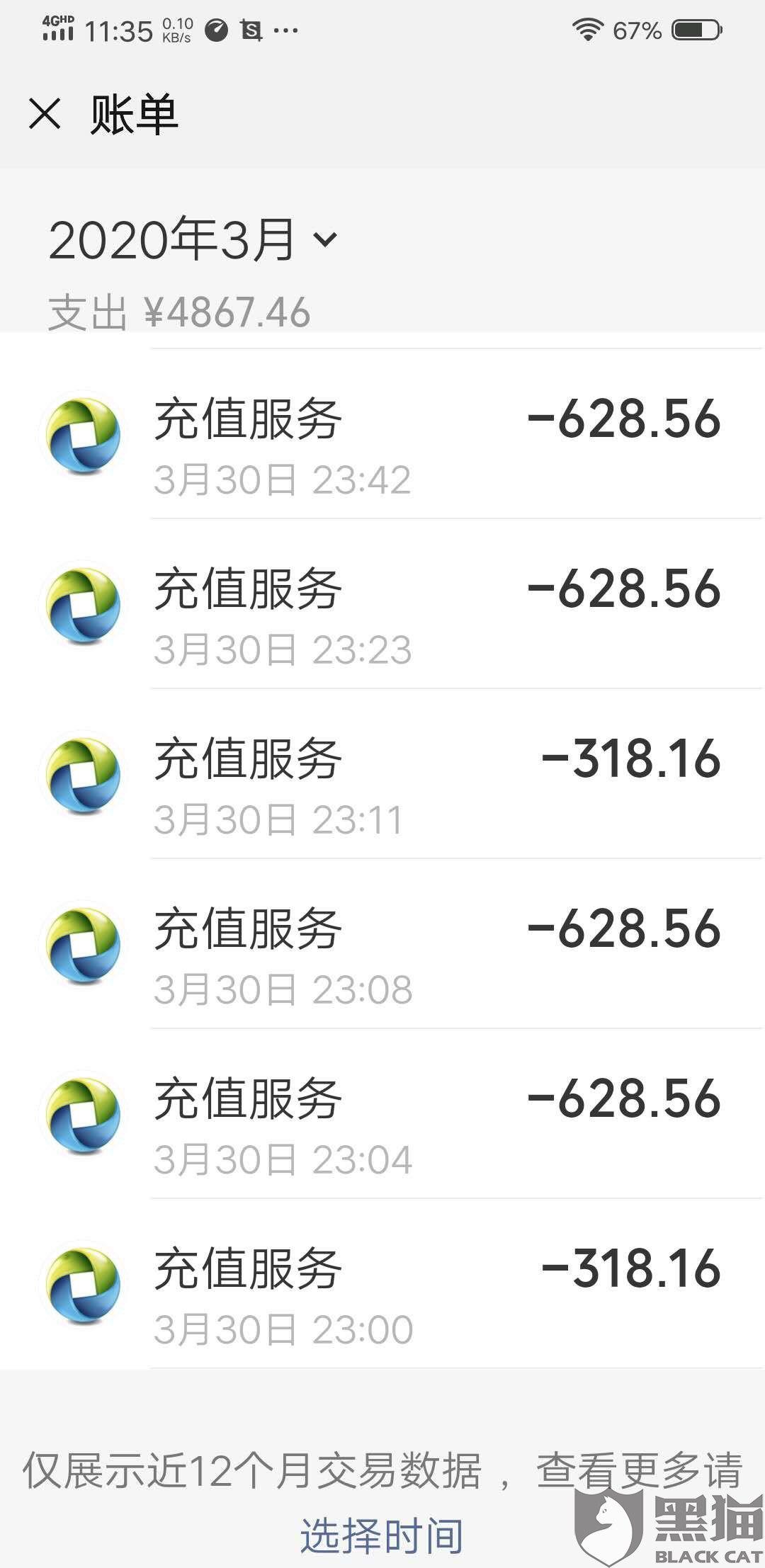Open the 充值服务 transaction at 23:00
Screen dimensions: 765x1568
382,1285
